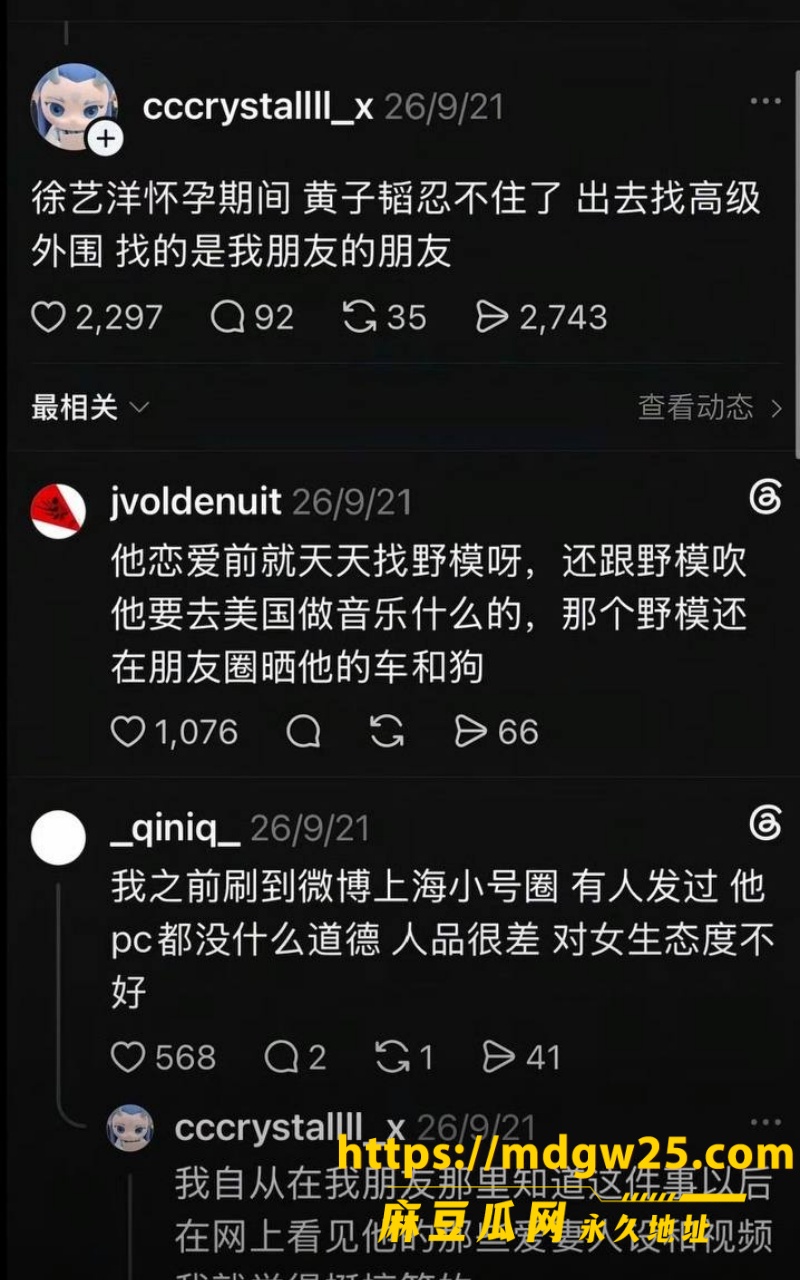This screenshot has width=800, height=1280.
Task: Reply to jvoldenuit's comment
Action: click(x=303, y=732)
